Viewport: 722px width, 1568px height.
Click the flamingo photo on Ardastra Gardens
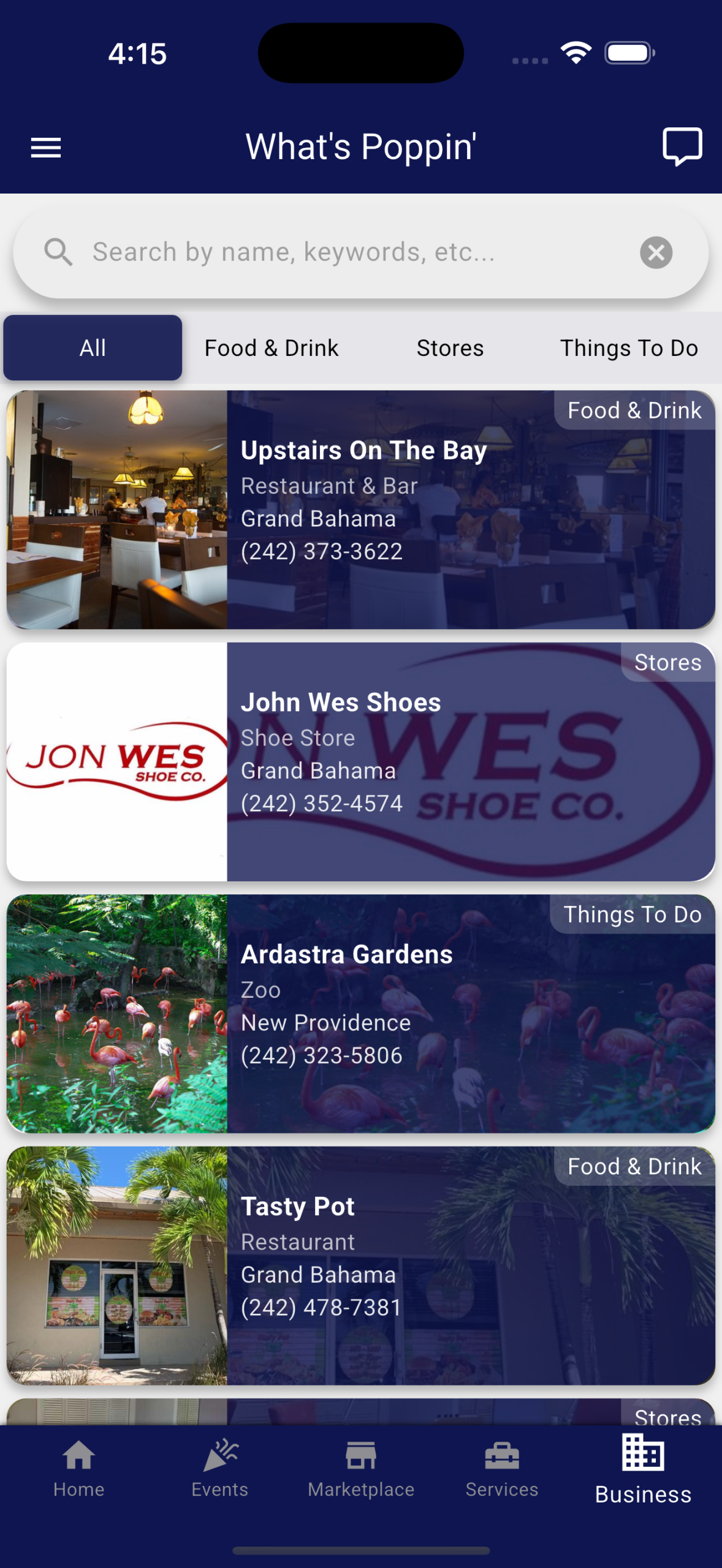point(116,1014)
